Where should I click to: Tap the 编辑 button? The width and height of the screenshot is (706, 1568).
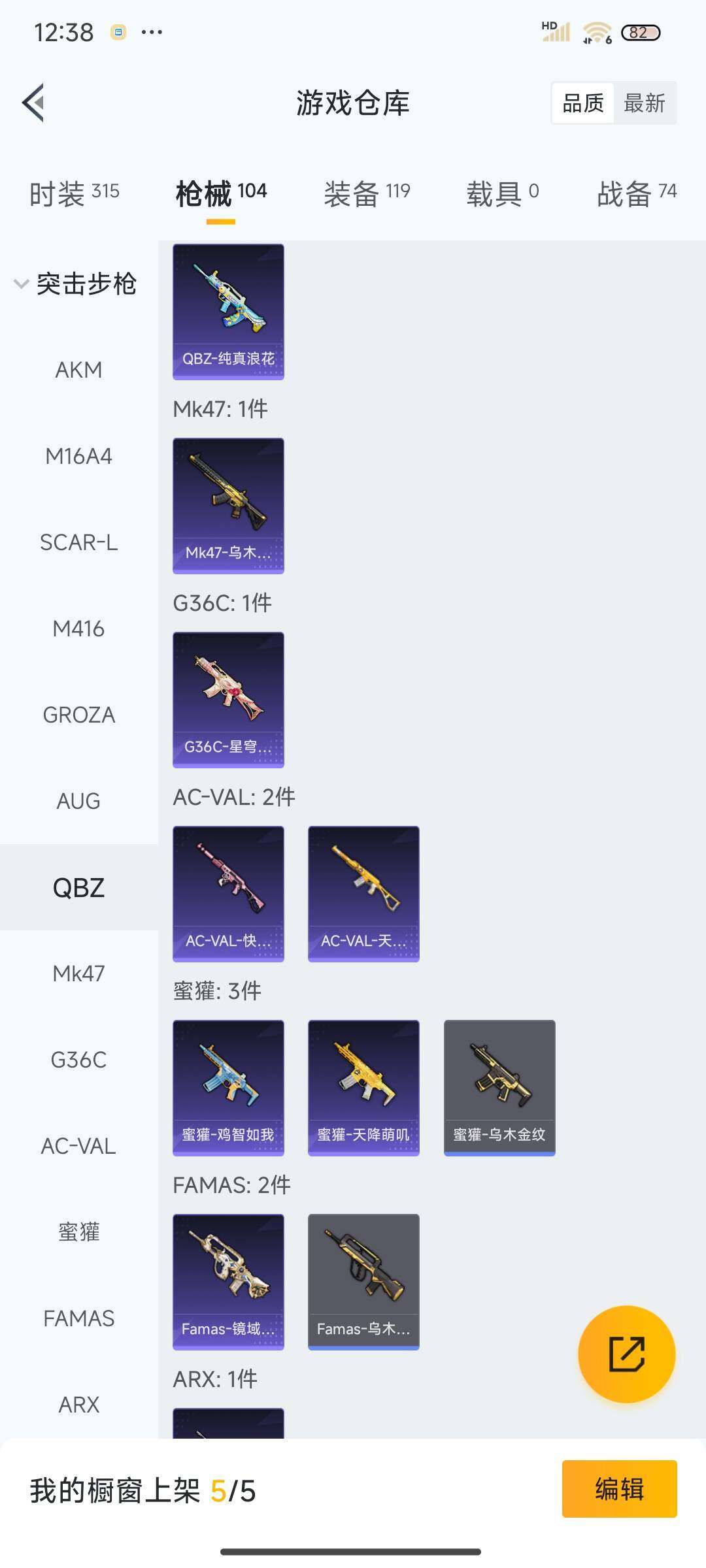point(619,1489)
